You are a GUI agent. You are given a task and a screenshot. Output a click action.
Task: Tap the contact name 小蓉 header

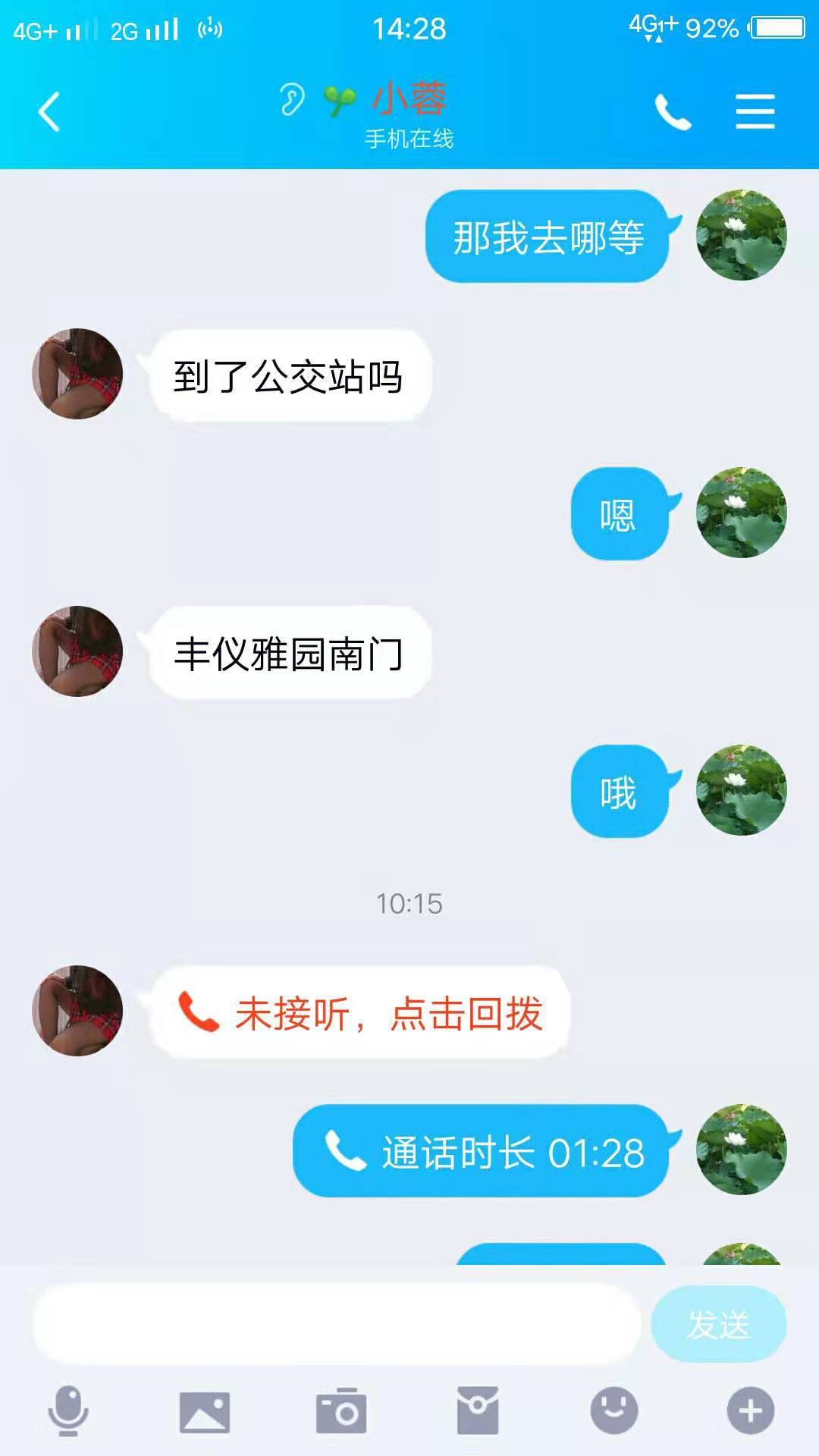pyautogui.click(x=409, y=97)
